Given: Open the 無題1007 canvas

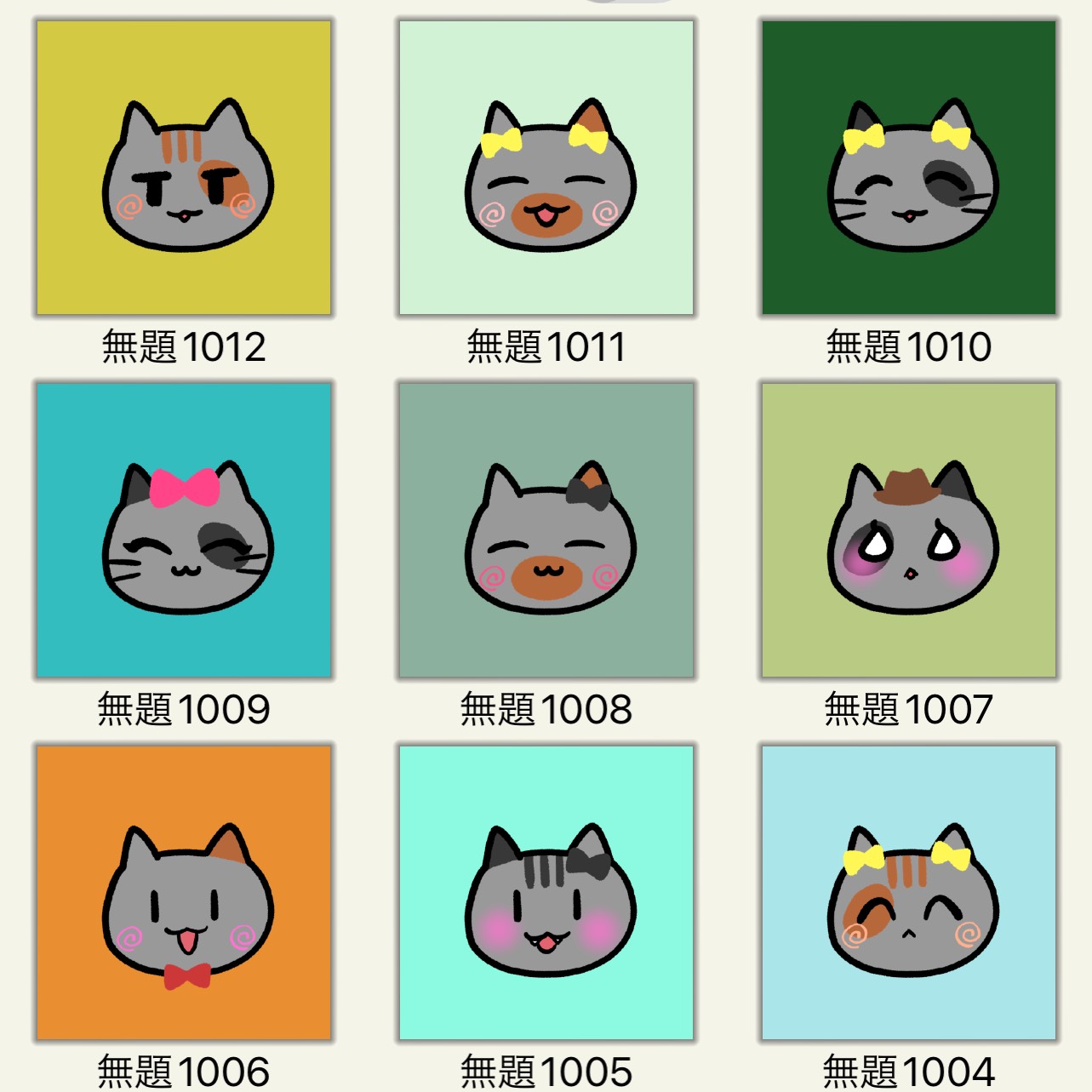Looking at the screenshot, I should click(909, 530).
